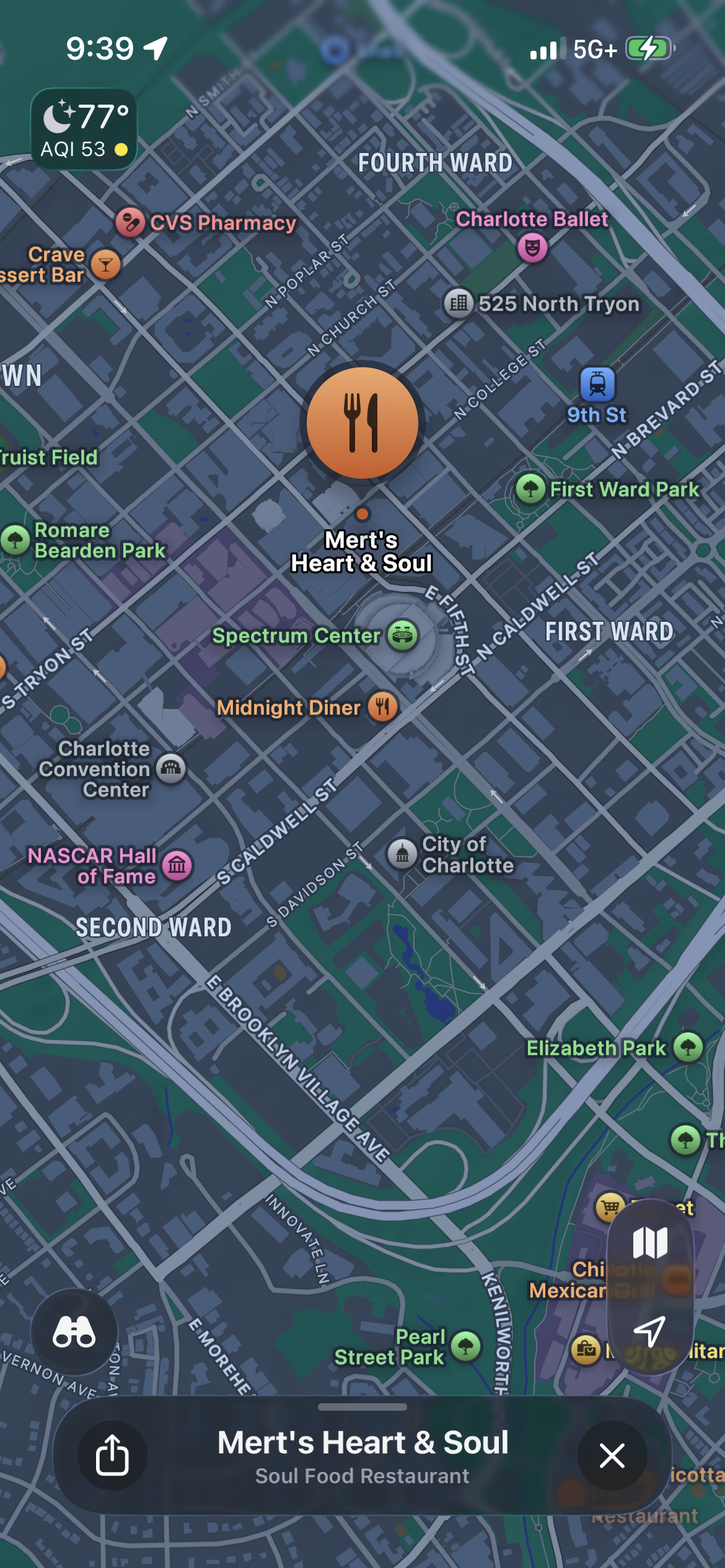Select the CVS Pharmacy map pin

(x=130, y=222)
